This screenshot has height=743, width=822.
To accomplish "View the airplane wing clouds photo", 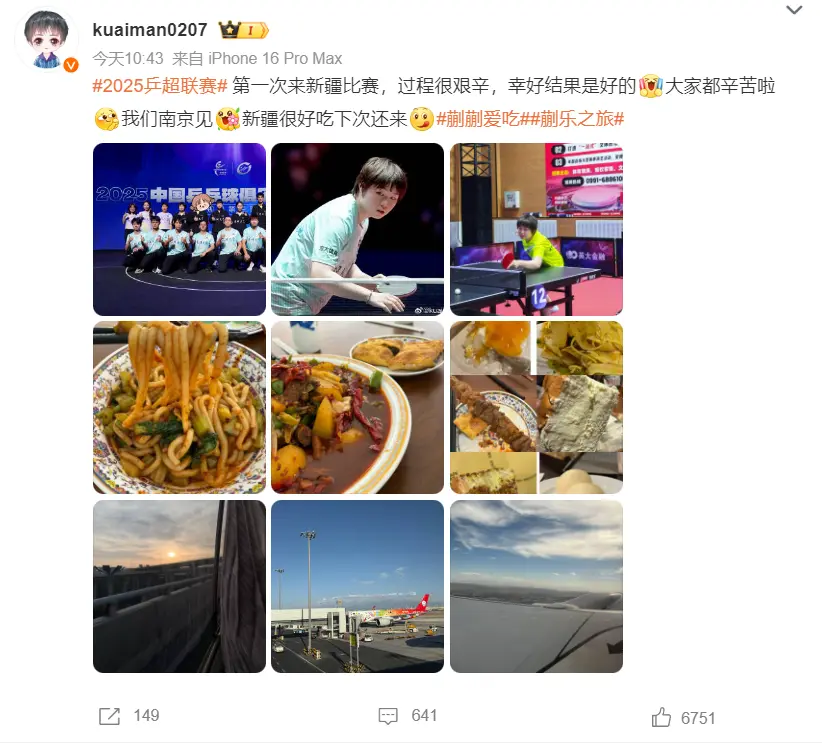I will tap(536, 586).
